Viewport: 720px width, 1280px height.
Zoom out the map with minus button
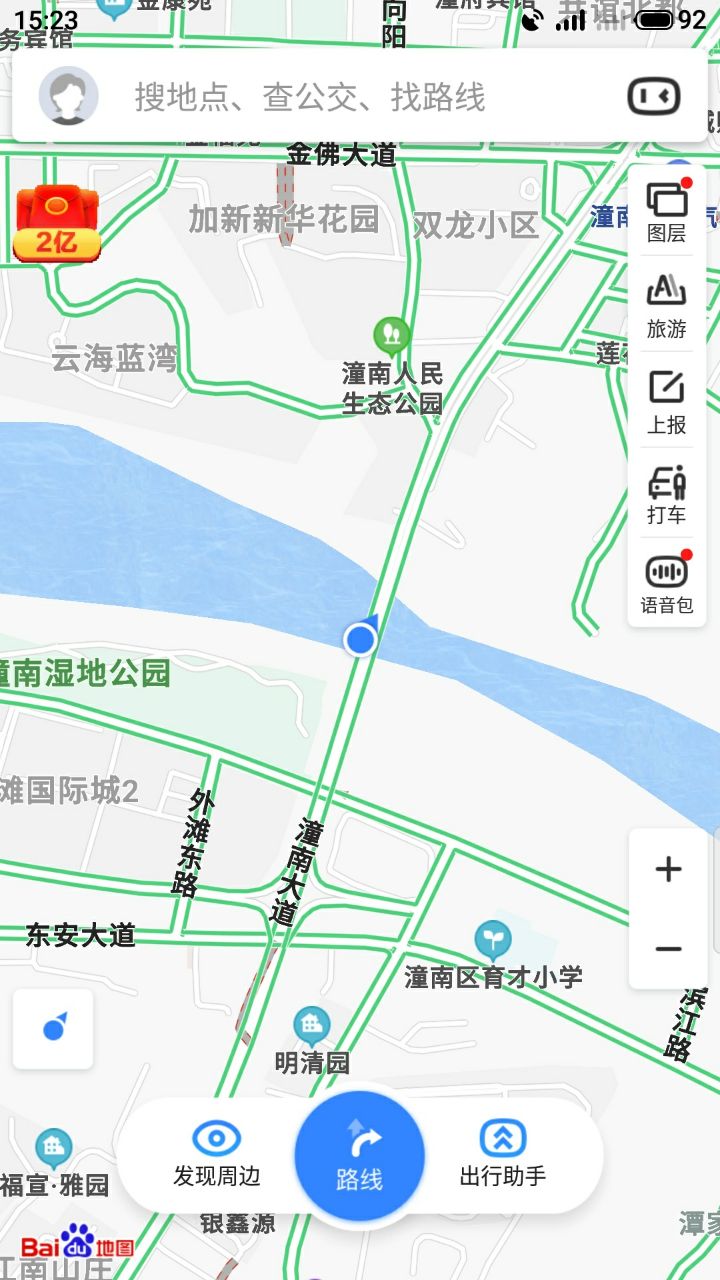click(x=668, y=949)
